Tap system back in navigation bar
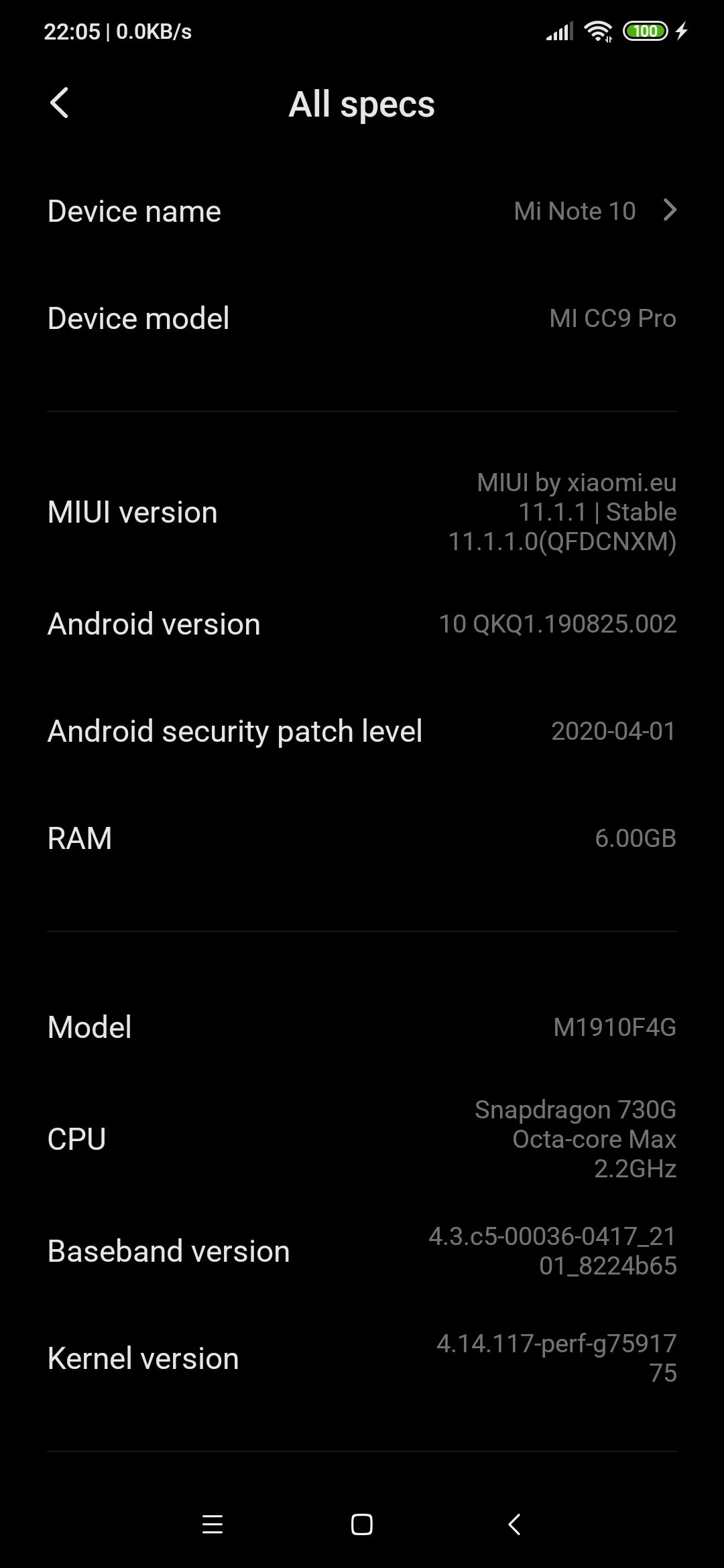Viewport: 724px width, 1568px height. pyautogui.click(x=514, y=1524)
